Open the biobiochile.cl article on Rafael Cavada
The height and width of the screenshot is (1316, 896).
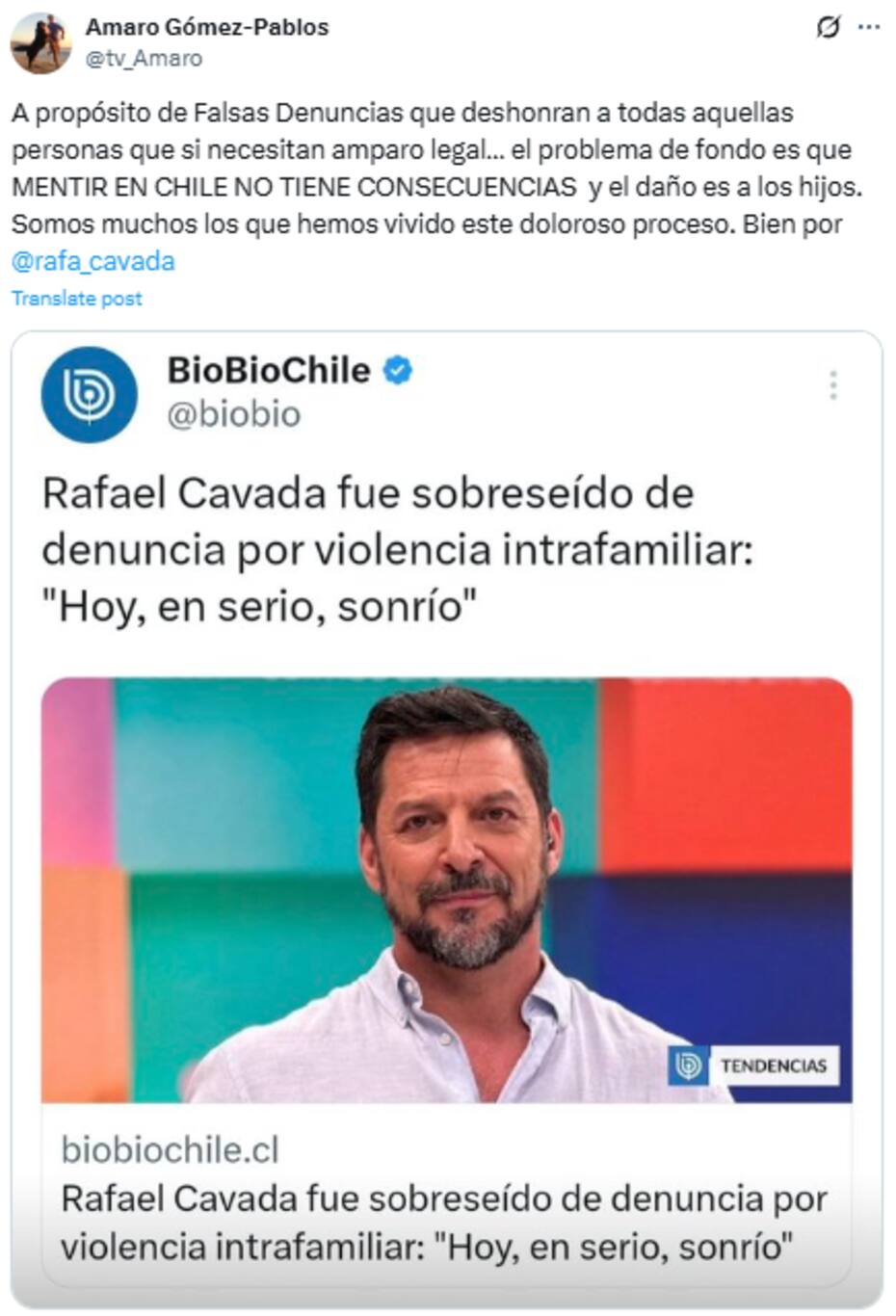tap(445, 1197)
